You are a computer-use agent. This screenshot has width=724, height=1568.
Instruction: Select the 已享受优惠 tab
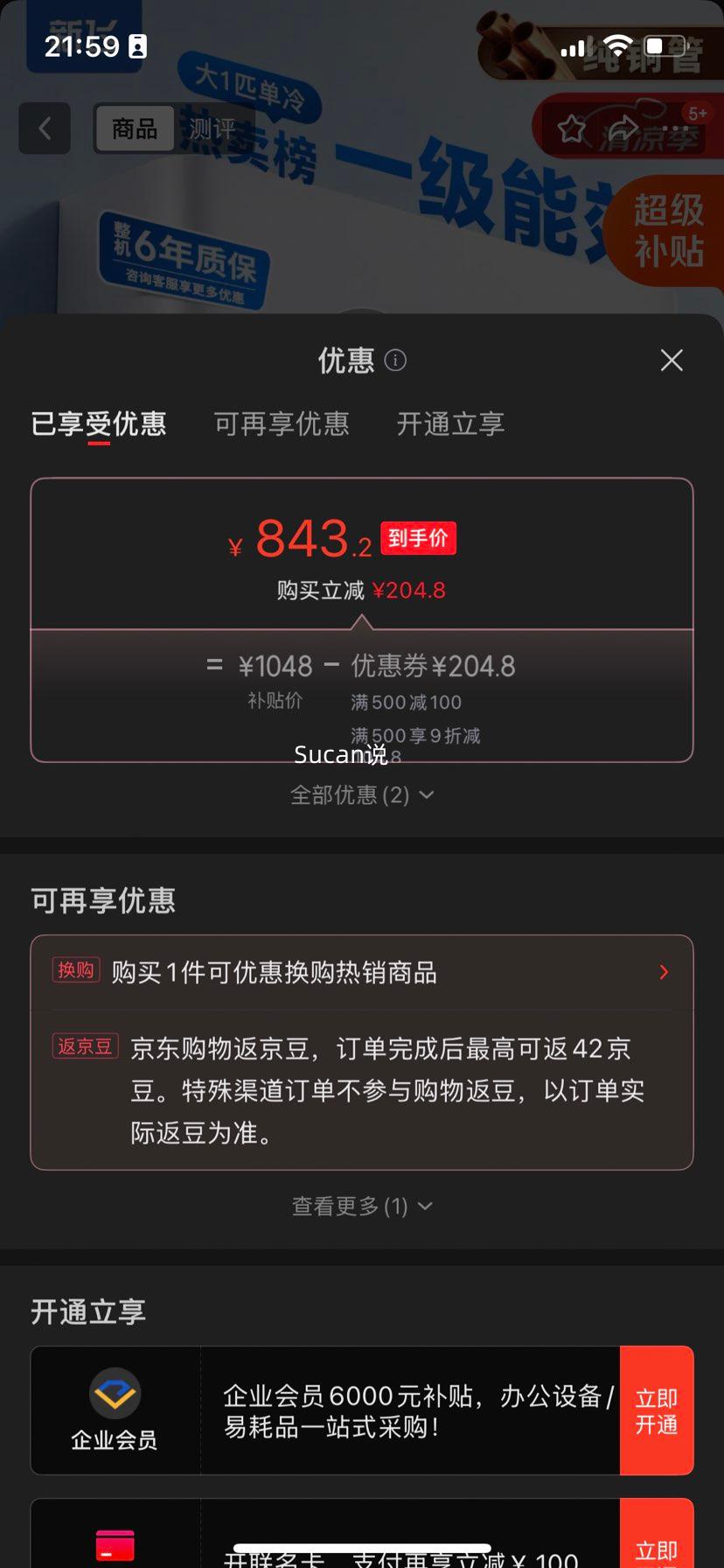point(99,423)
